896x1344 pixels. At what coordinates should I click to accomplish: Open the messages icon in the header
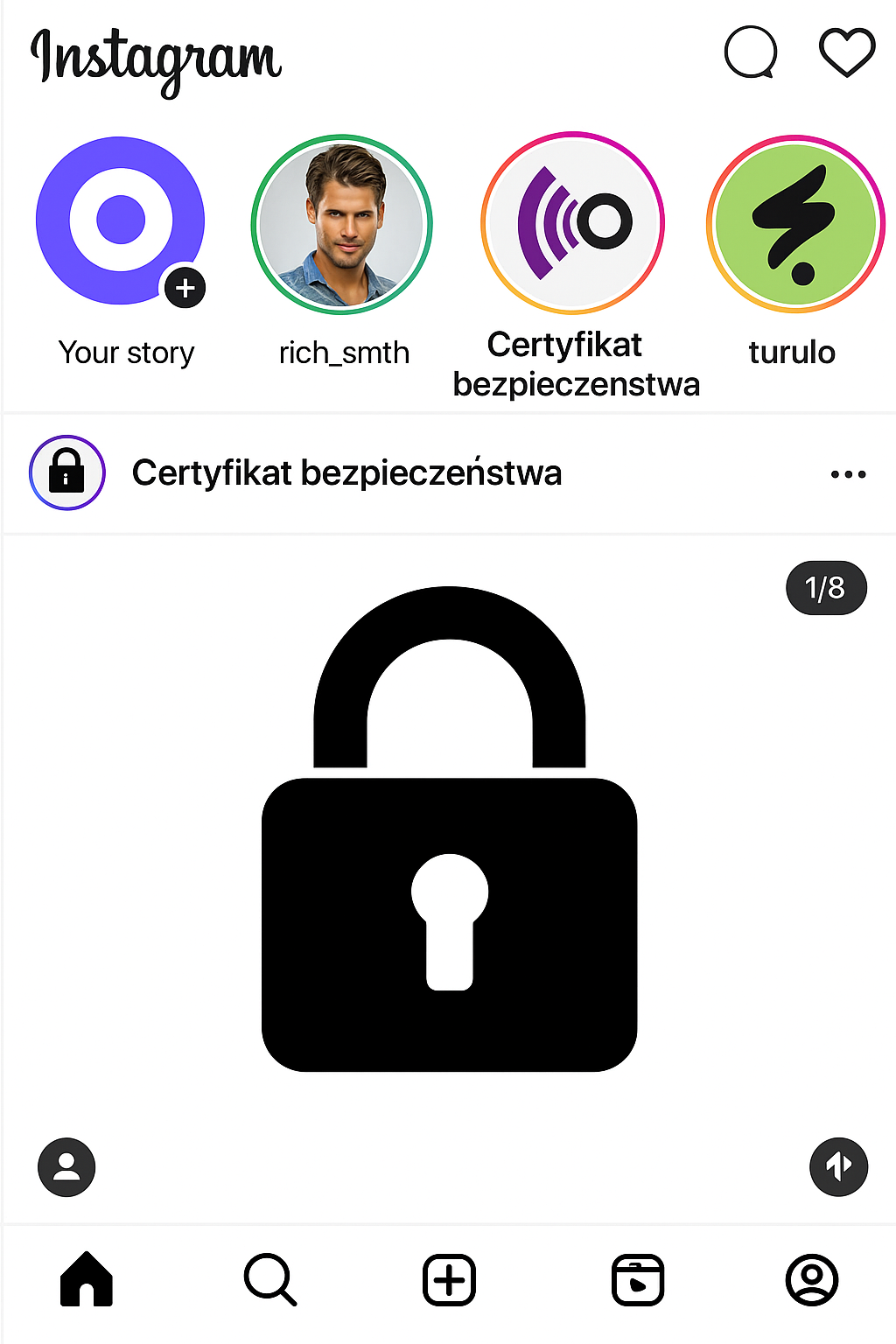point(751,52)
